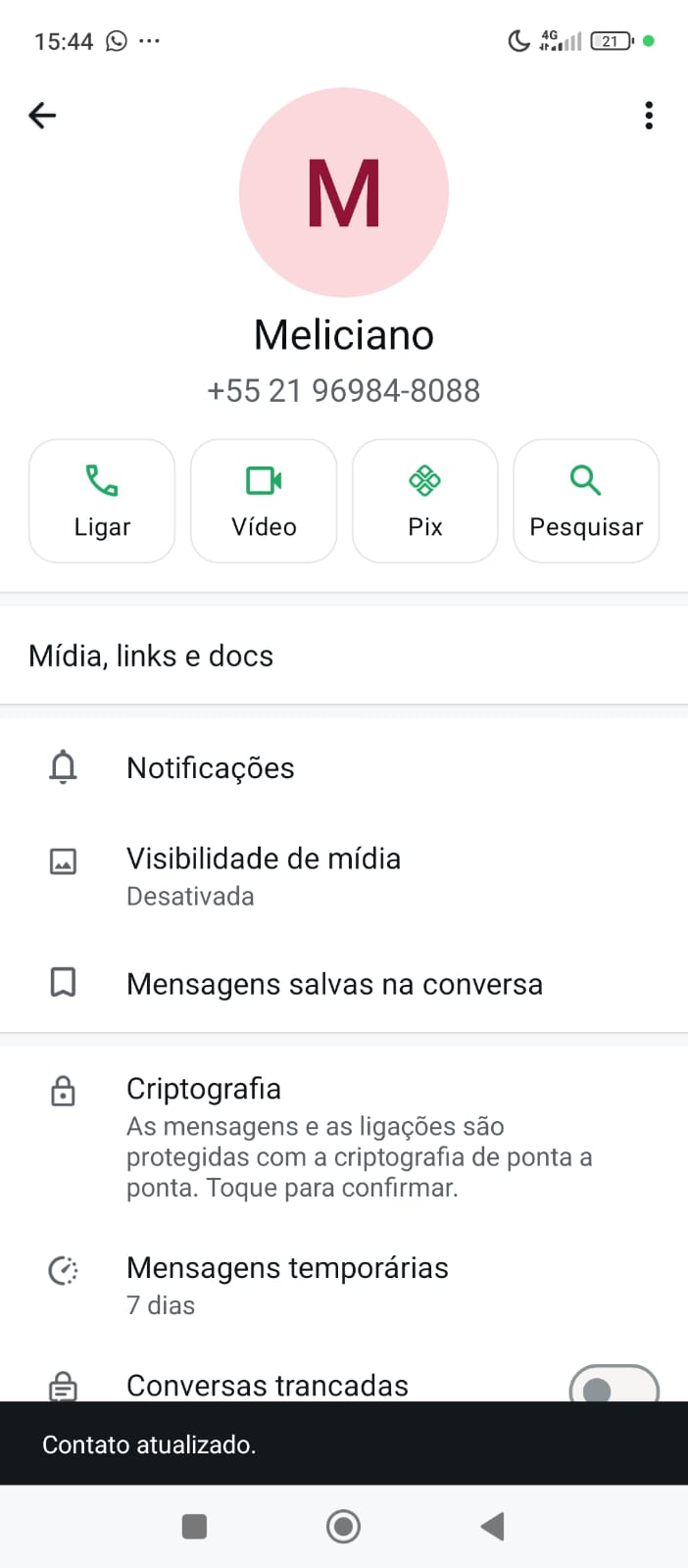Go back using the top arrow
The width and height of the screenshot is (688, 1568).
[42, 116]
